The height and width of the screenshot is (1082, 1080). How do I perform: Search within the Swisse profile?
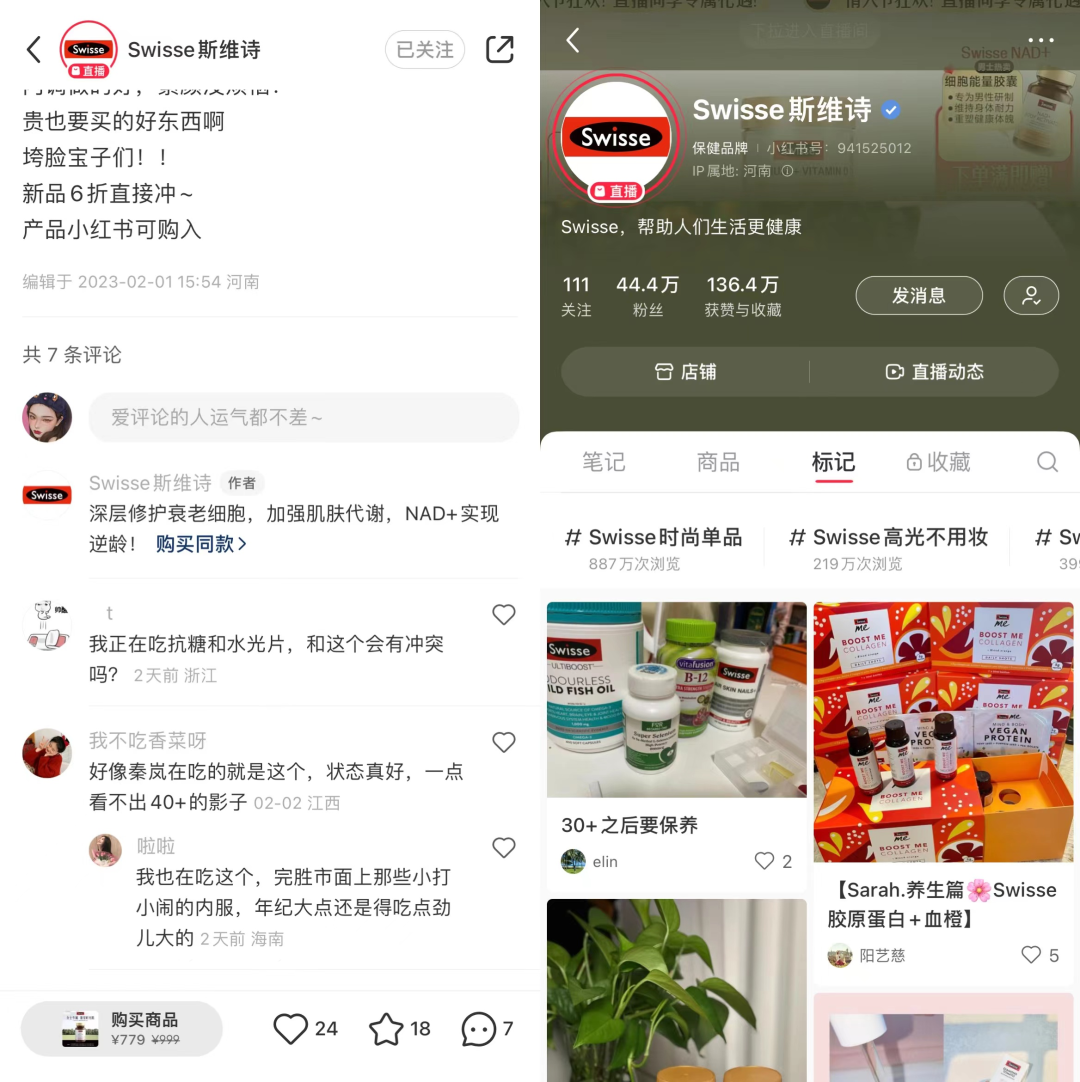click(1047, 462)
